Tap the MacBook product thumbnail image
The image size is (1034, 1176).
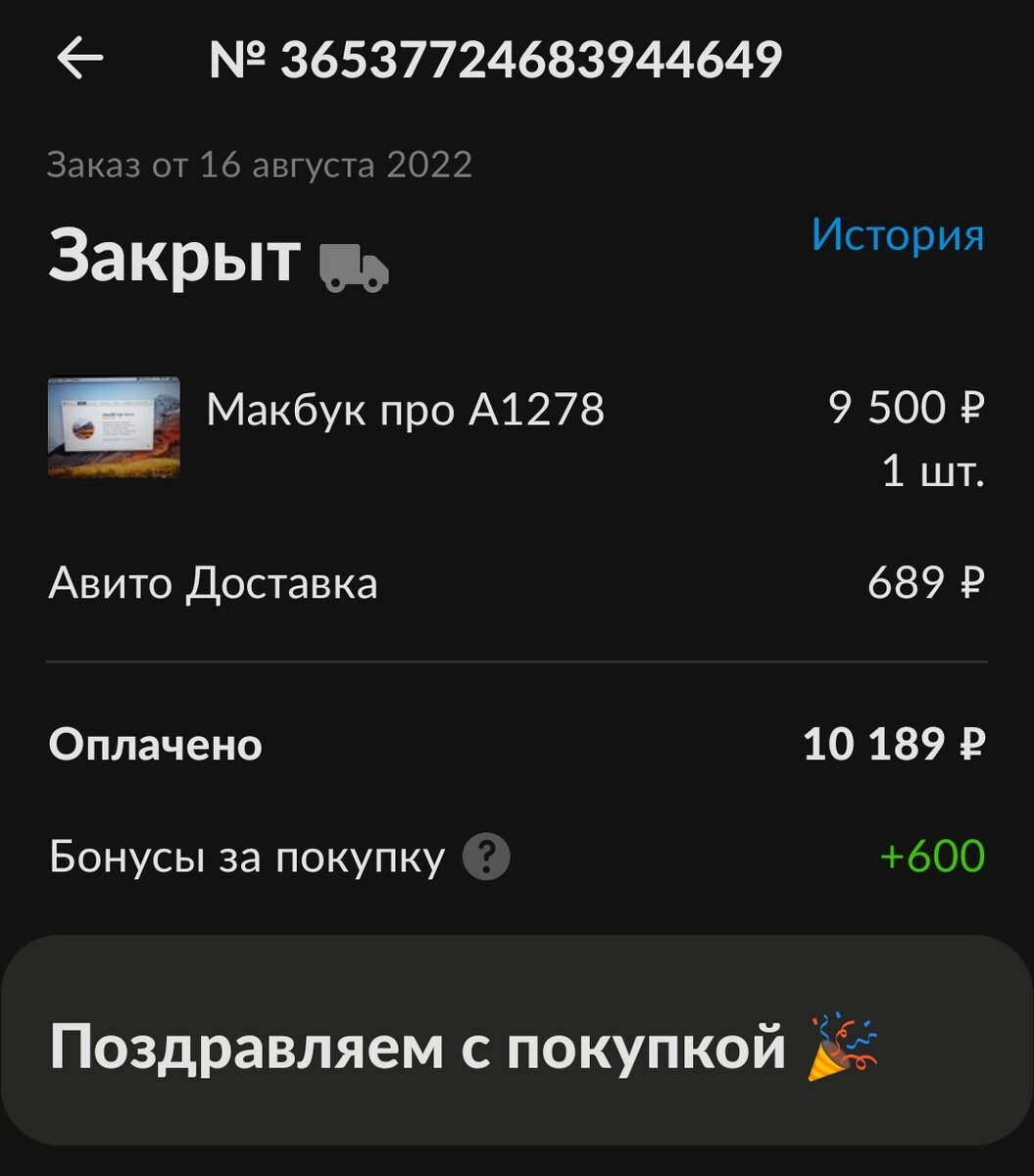(115, 427)
